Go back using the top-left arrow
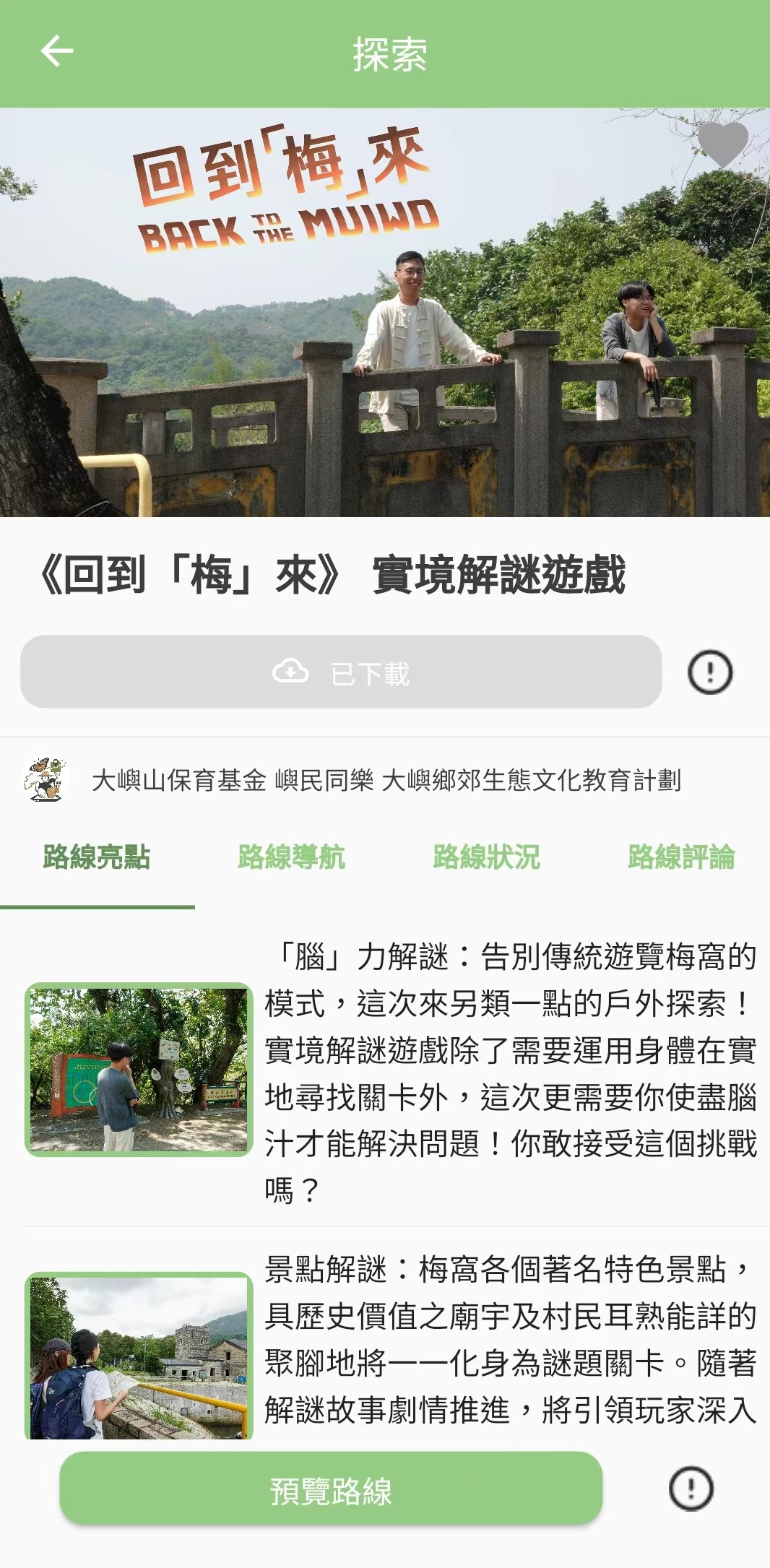 point(56,51)
